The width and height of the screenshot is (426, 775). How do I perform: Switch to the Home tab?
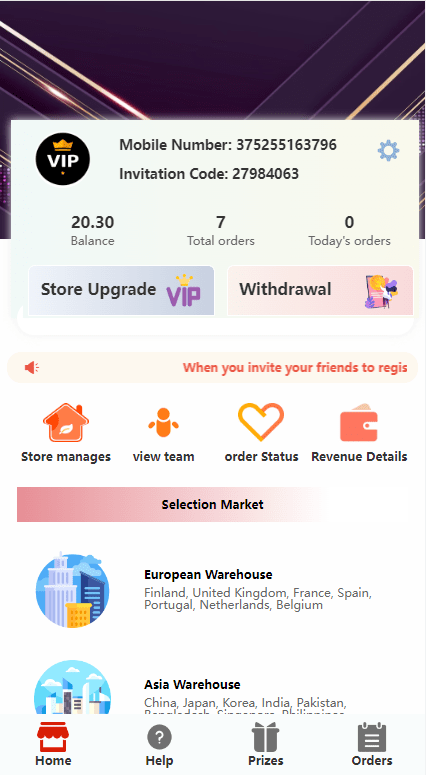[x=53, y=744]
